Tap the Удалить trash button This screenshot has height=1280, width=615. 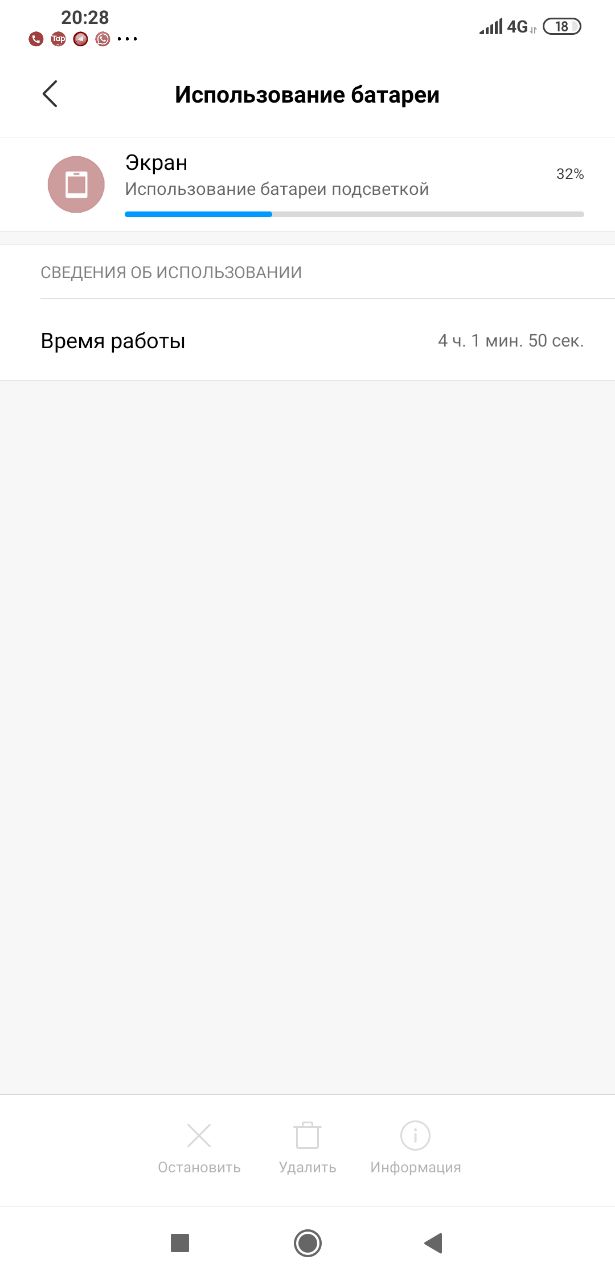[x=307, y=1148]
